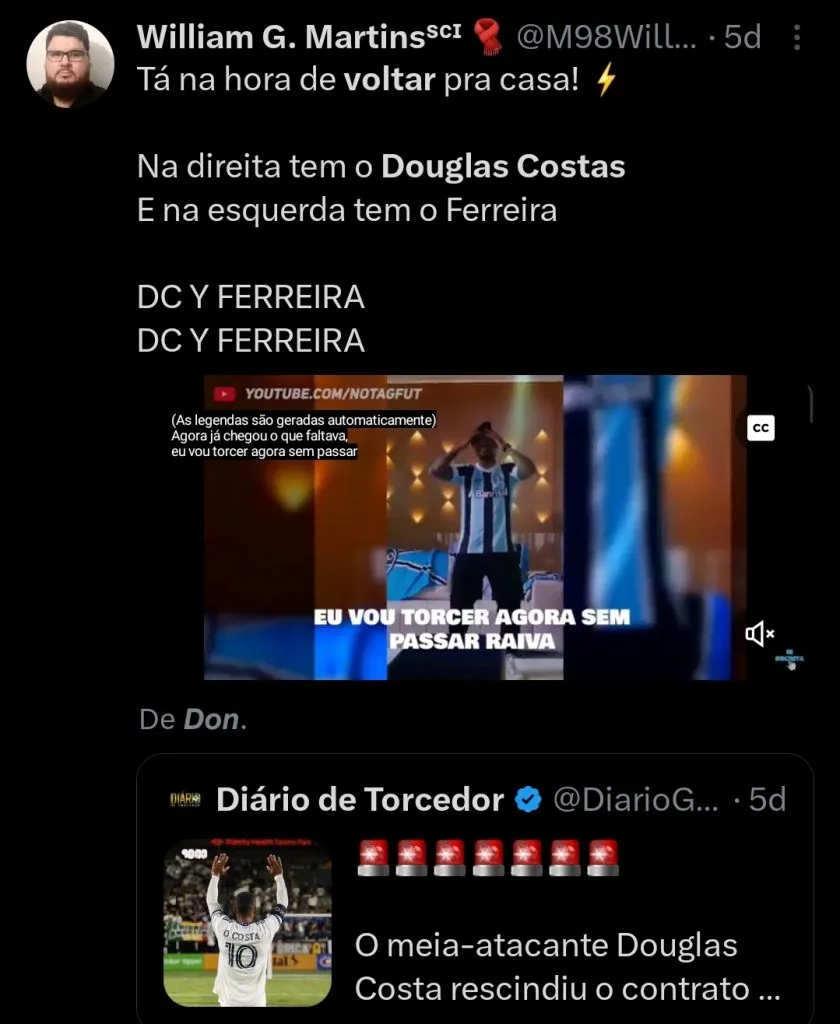Open the Don video source link
840x1024 pixels.
point(212,719)
